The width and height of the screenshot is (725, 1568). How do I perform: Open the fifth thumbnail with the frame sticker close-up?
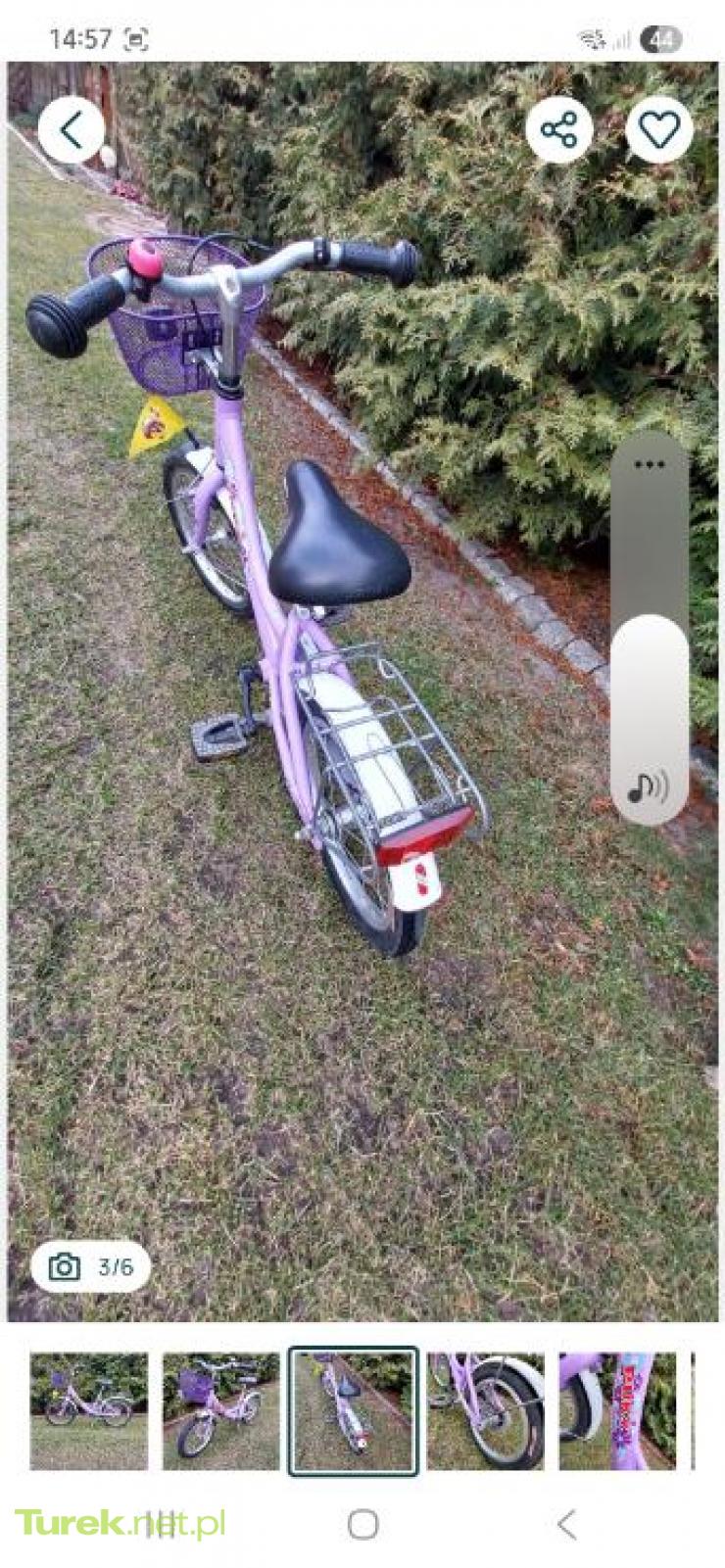pyautogui.click(x=617, y=1411)
